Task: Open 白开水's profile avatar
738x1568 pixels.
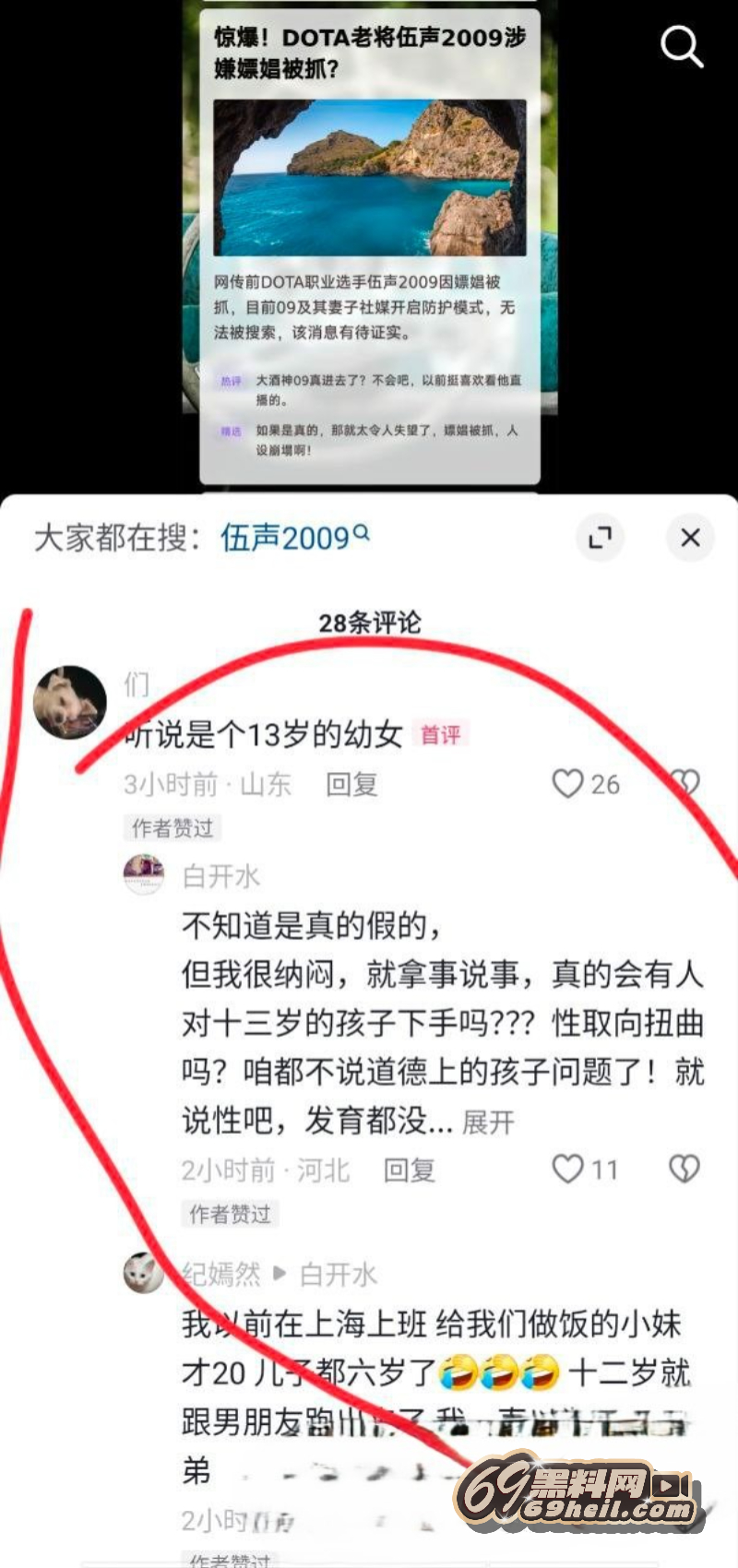Action: click(x=144, y=874)
